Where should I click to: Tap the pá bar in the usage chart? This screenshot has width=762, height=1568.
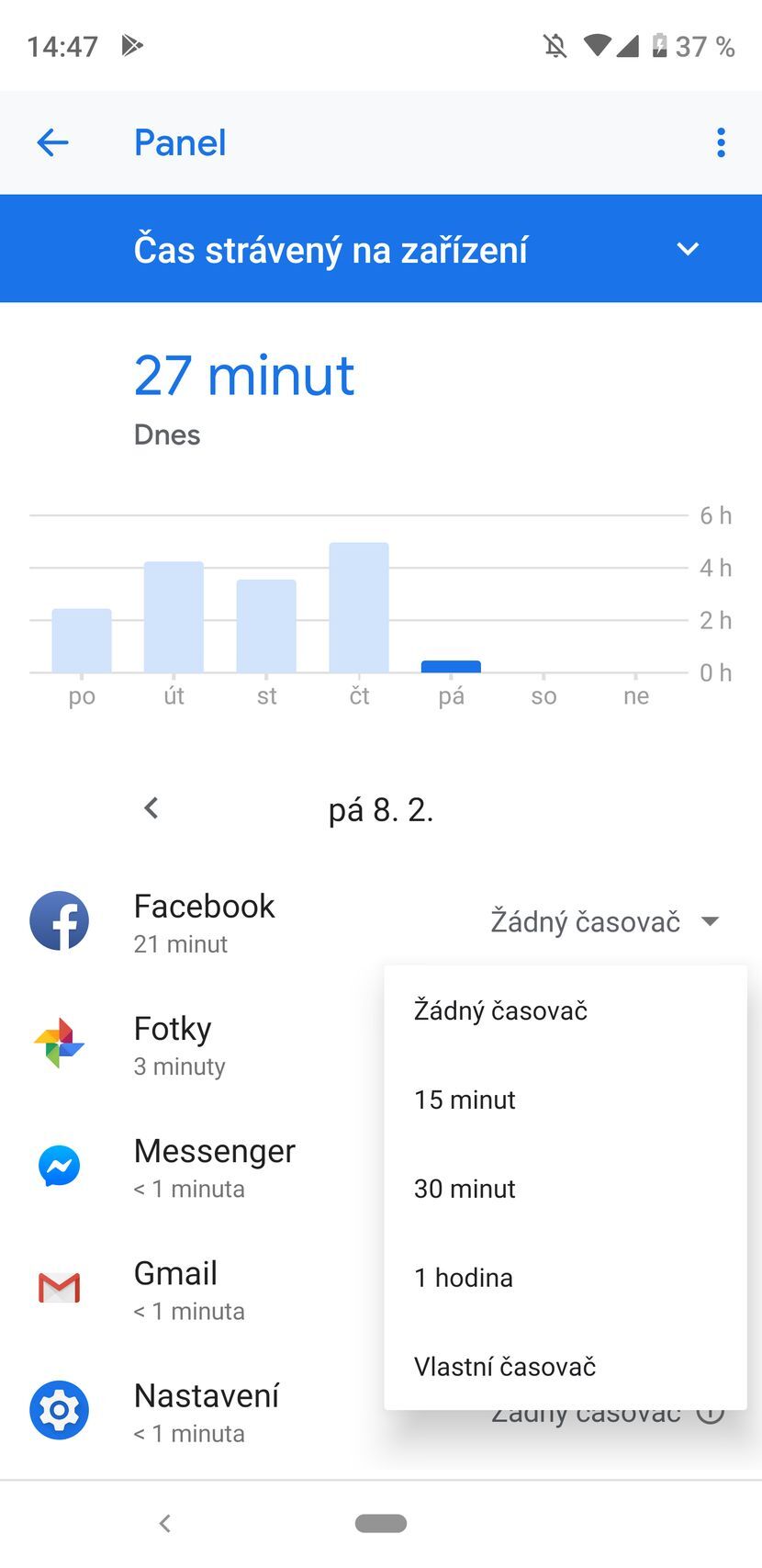pos(450,663)
